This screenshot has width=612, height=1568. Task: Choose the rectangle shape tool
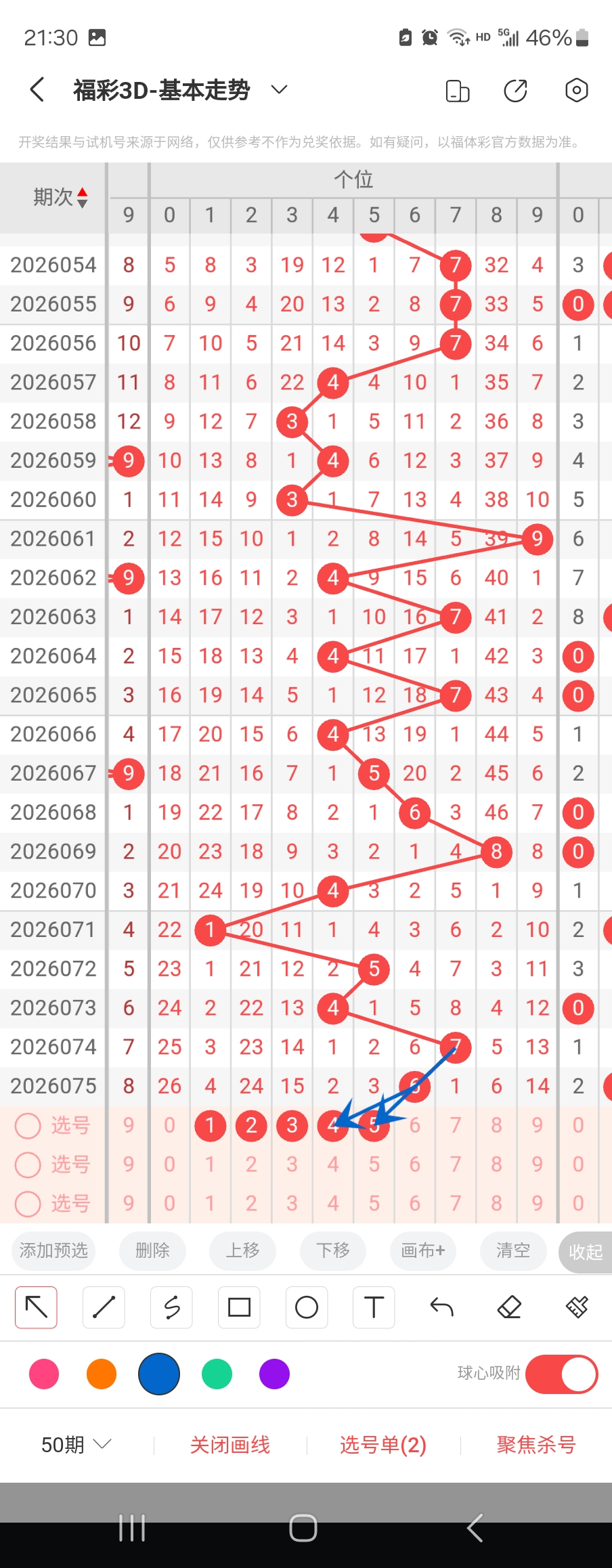[x=239, y=1307]
